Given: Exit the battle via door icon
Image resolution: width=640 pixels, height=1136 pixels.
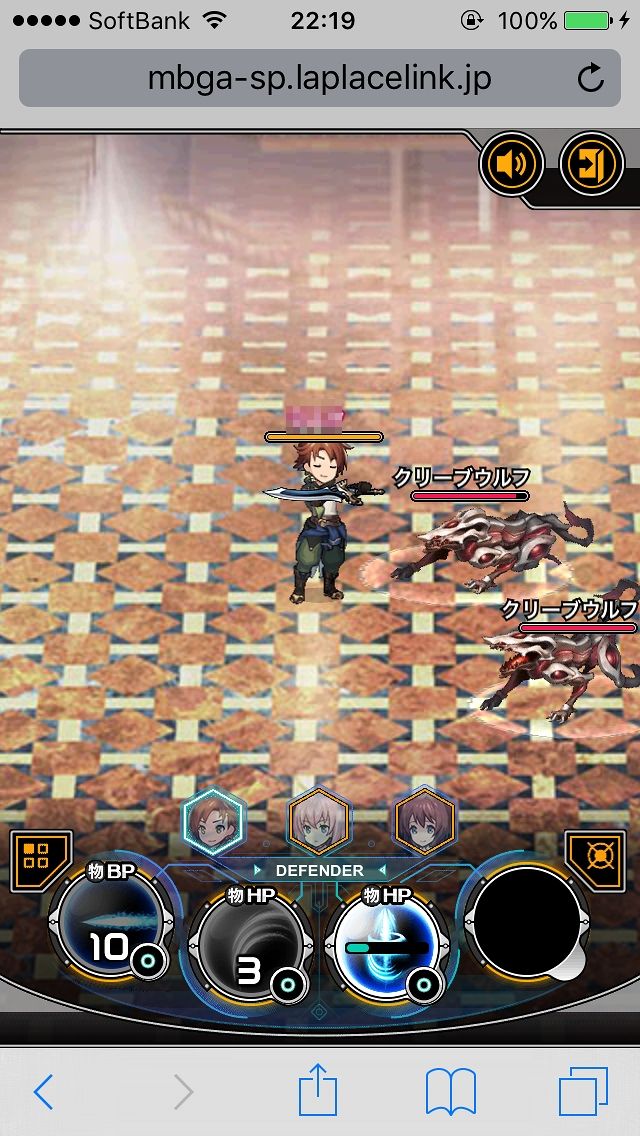Looking at the screenshot, I should tap(592, 164).
